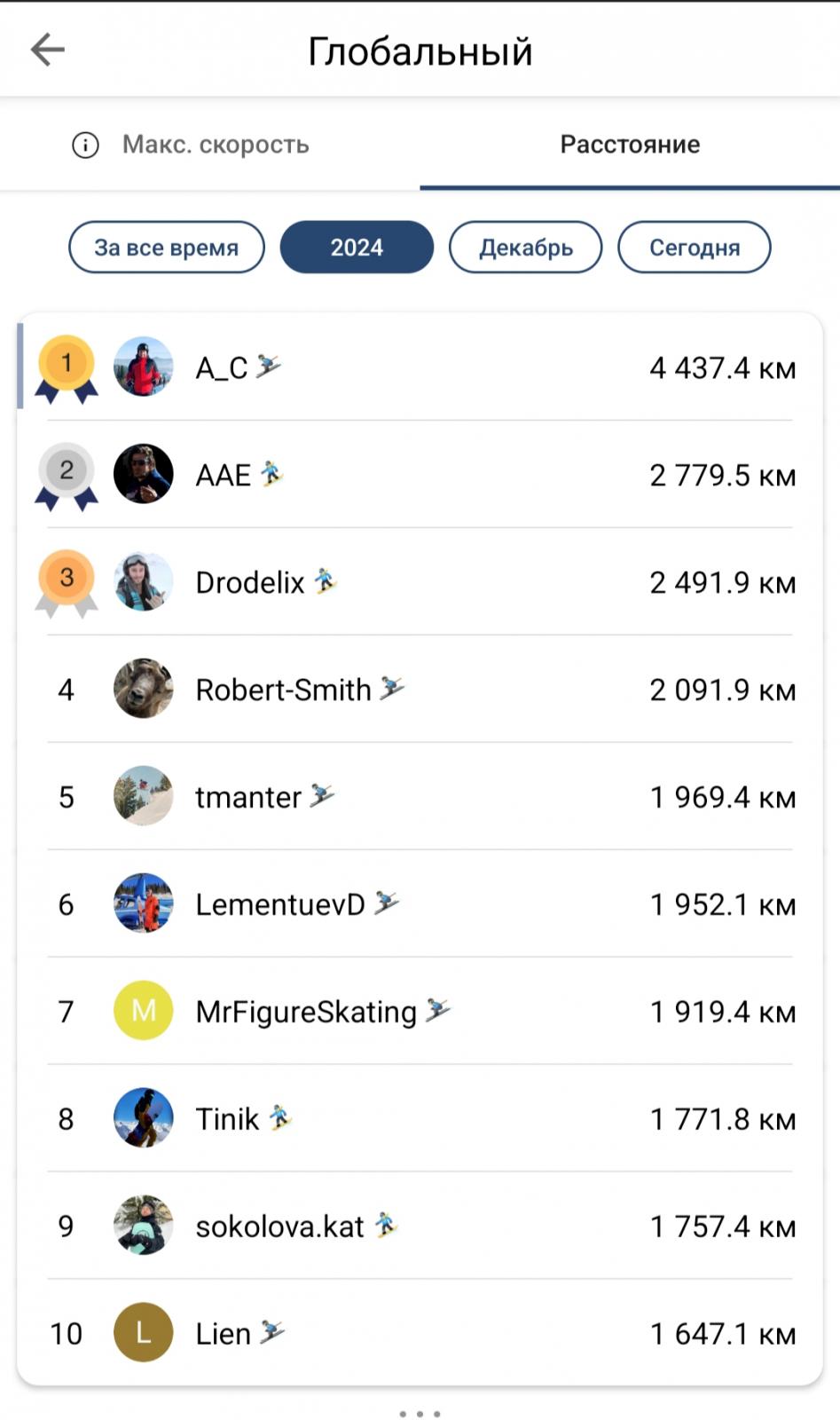Tap the three dots below the list

click(x=420, y=1414)
